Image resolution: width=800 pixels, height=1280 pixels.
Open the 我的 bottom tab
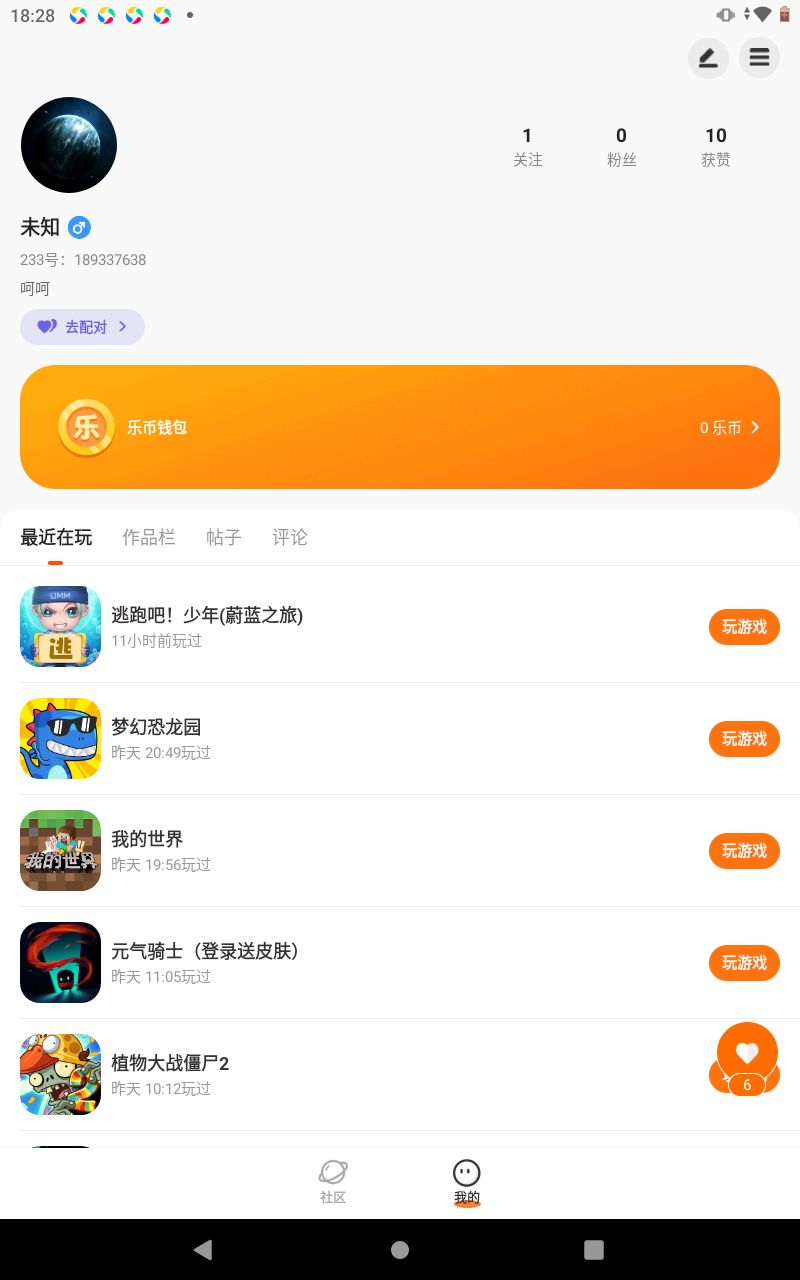[467, 1182]
